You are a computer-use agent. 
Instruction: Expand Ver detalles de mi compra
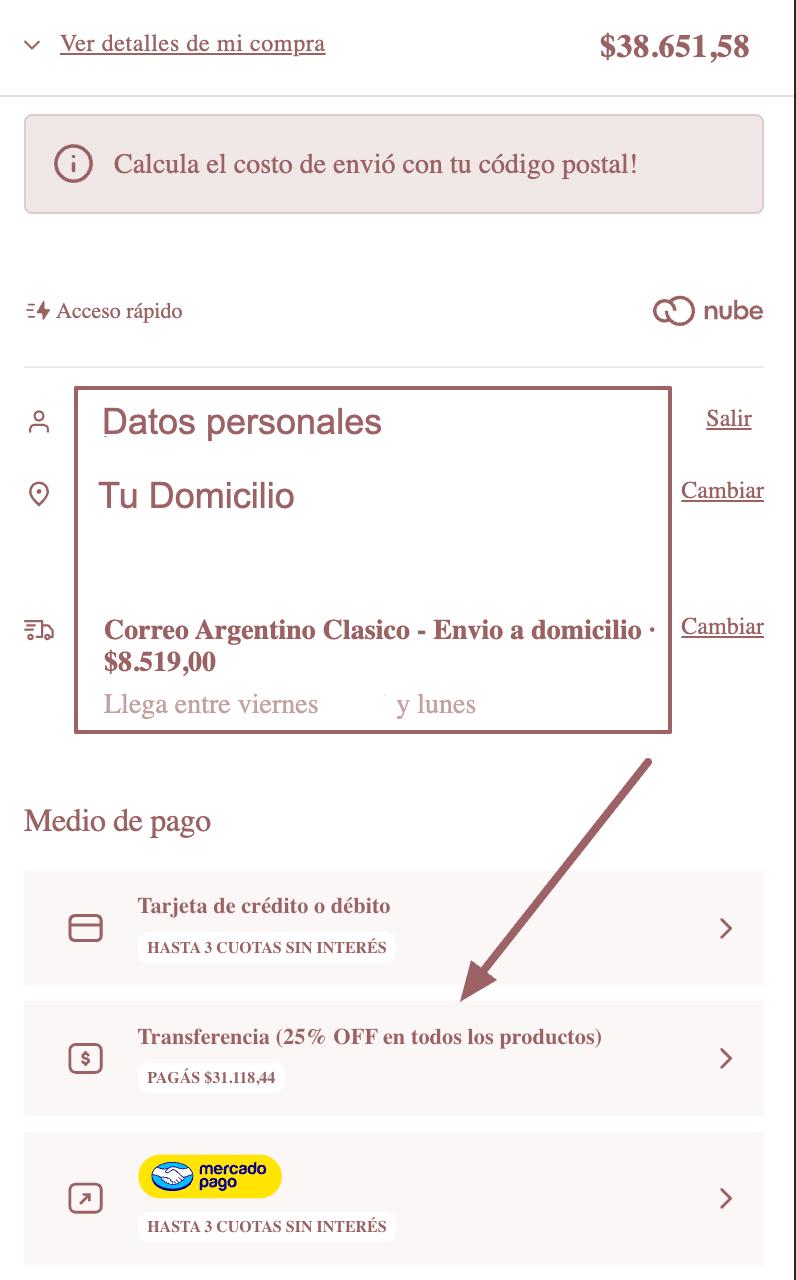pos(192,44)
